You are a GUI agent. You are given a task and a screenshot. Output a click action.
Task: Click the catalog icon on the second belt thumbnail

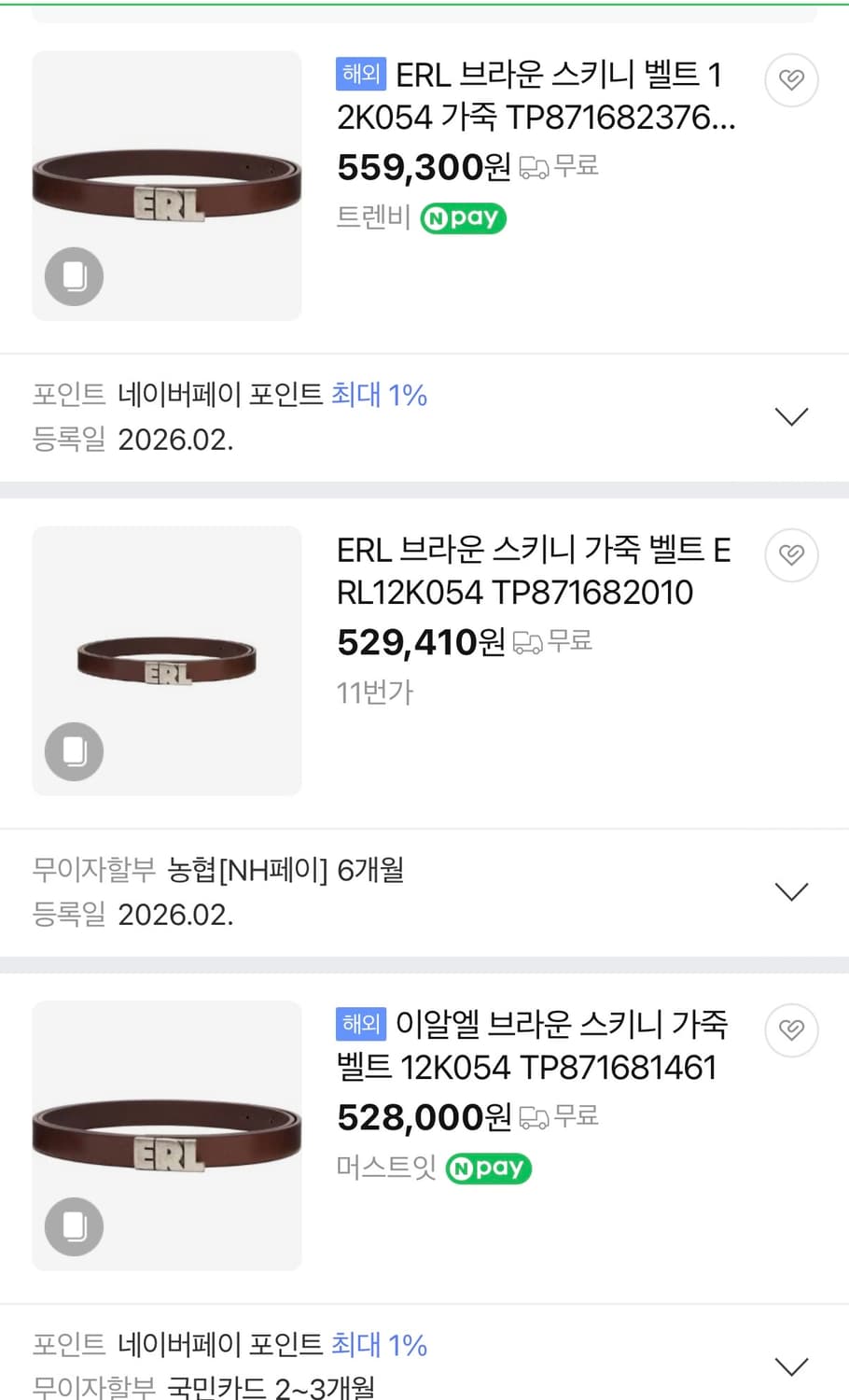(x=73, y=751)
